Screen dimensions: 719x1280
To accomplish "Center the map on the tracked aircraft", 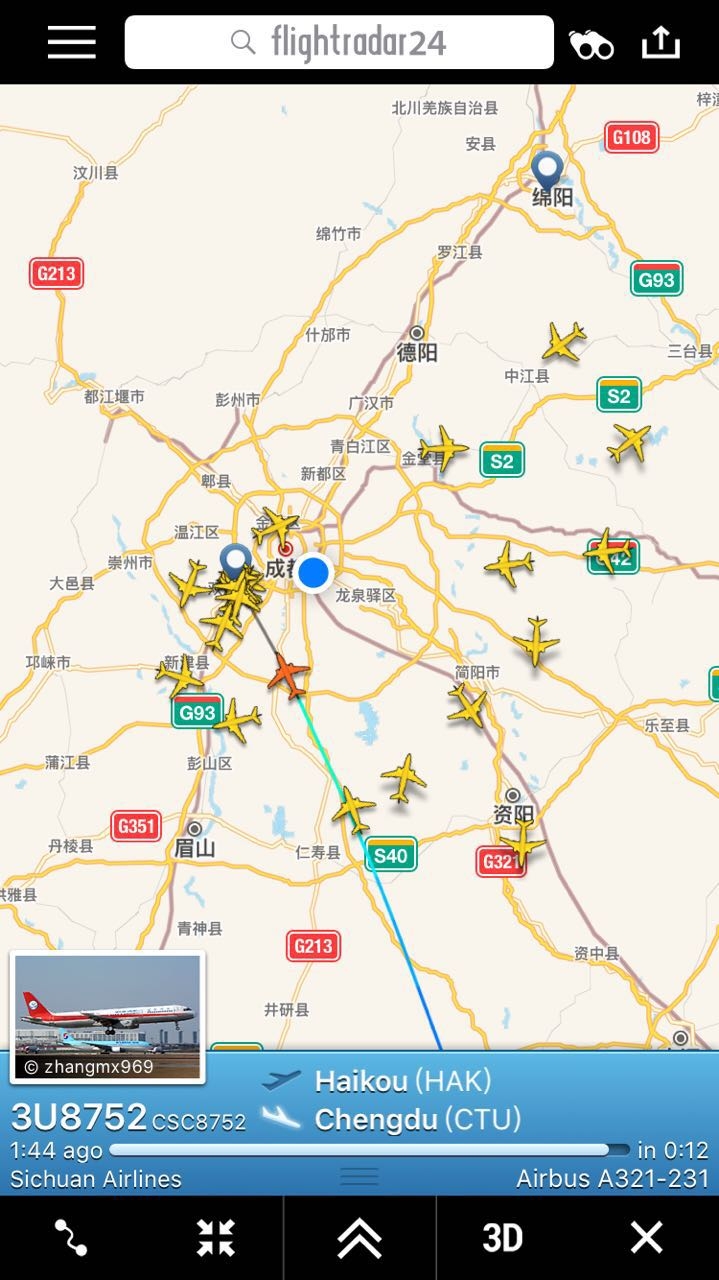I will click(215, 1238).
